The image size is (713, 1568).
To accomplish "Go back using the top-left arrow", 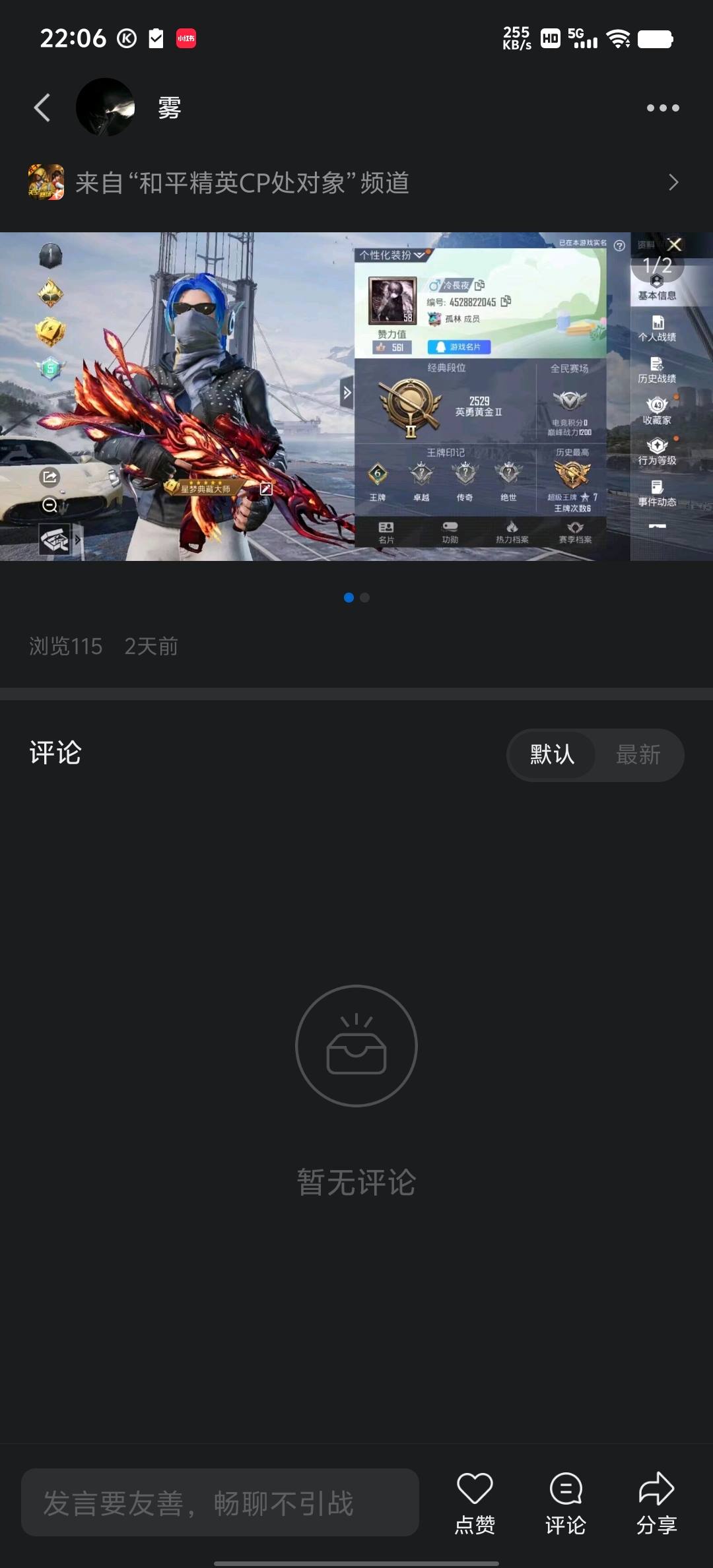I will coord(42,108).
